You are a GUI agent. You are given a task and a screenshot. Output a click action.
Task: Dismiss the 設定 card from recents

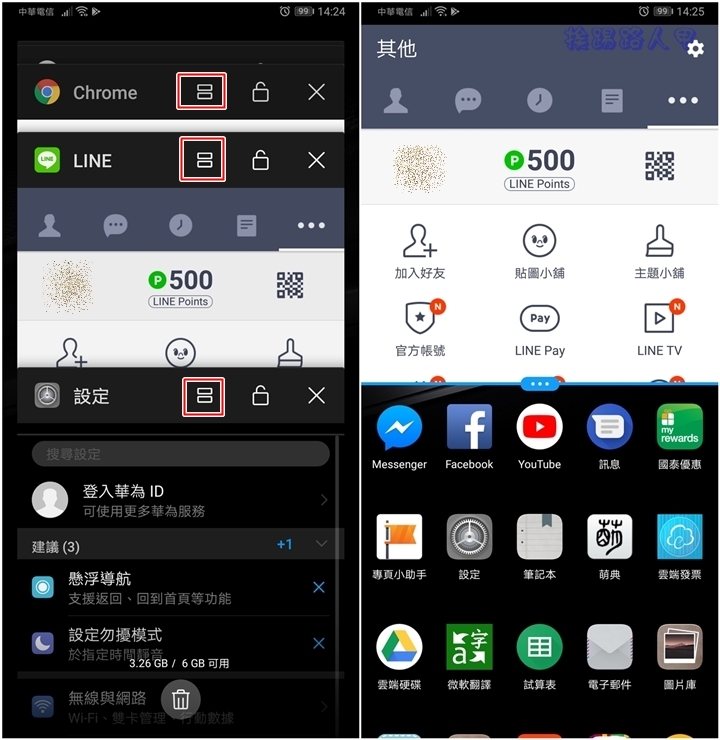click(x=316, y=396)
